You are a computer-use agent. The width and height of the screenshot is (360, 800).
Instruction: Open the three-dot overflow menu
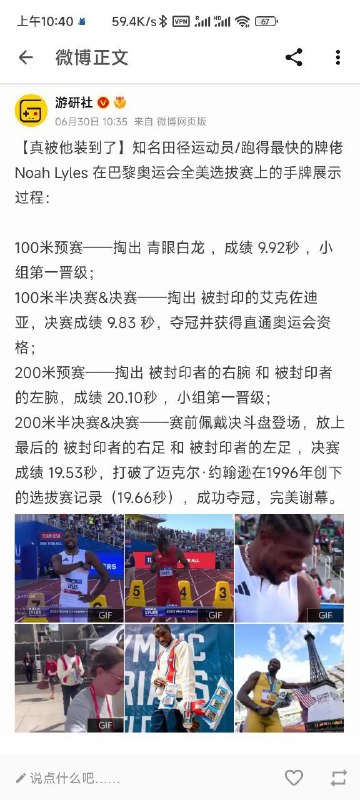click(338, 57)
